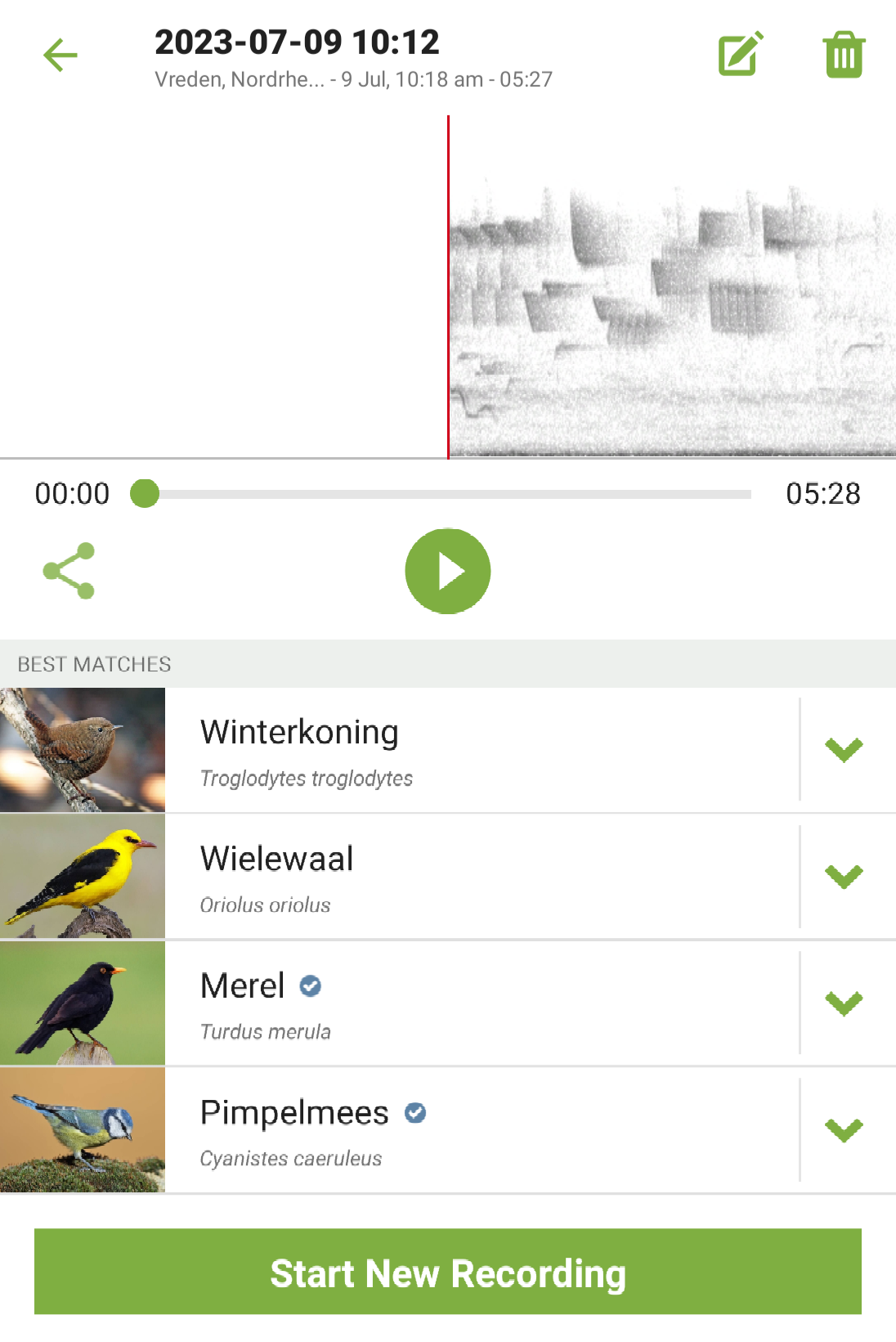Go back using the green arrow
The image size is (896, 1342).
[60, 56]
